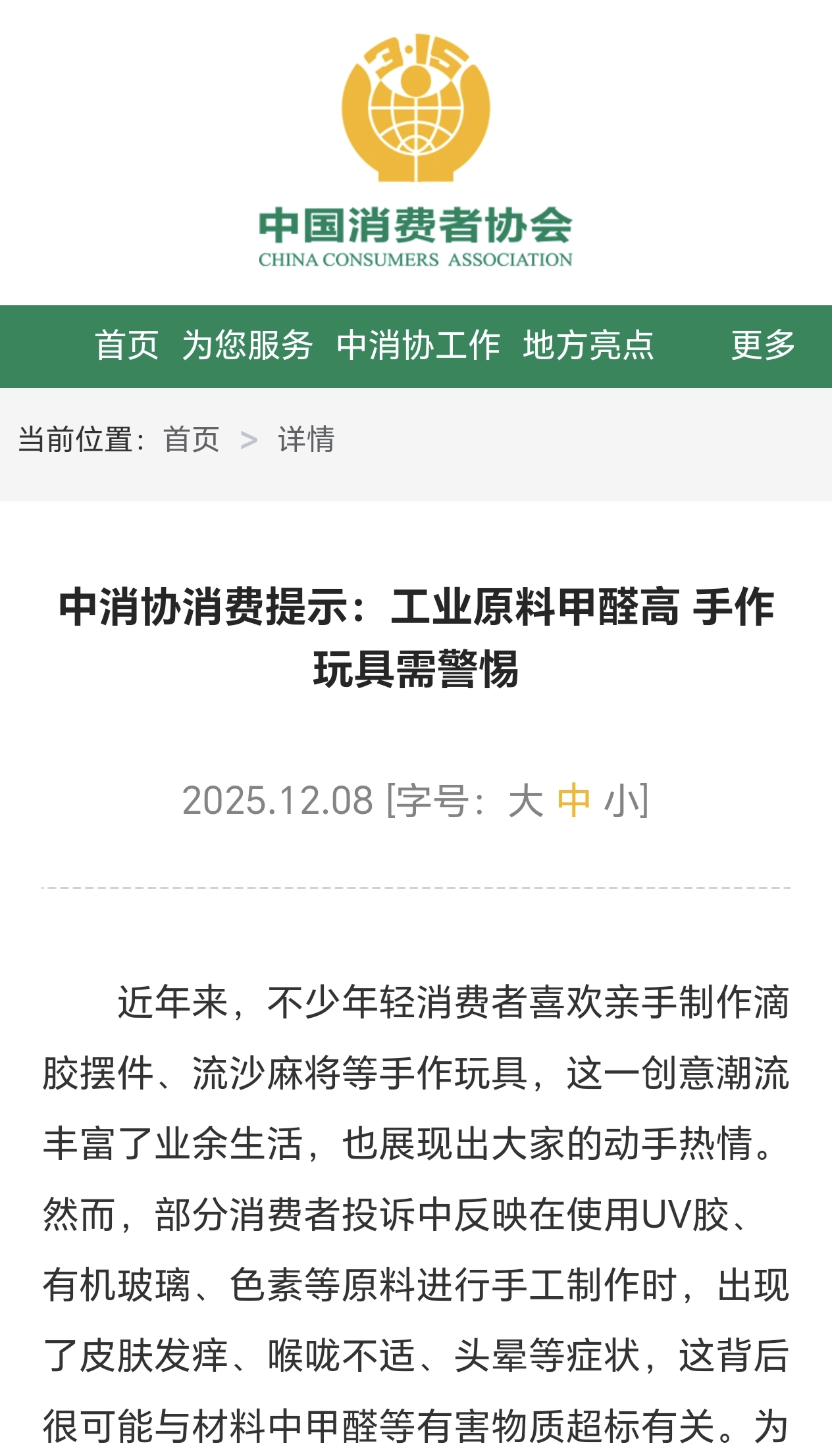
Task: Open the 为您服务 section
Action: [x=247, y=345]
